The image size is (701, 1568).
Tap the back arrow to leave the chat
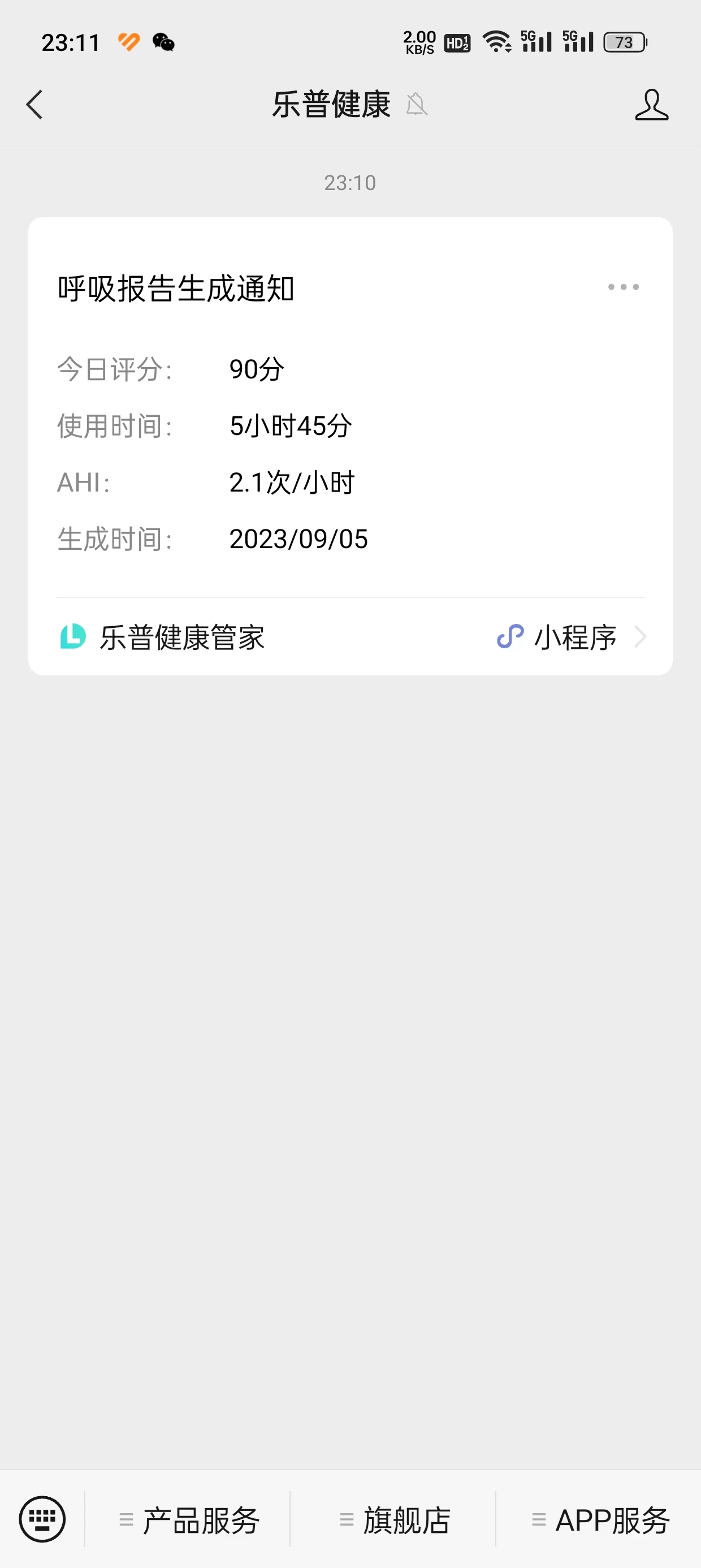(x=34, y=105)
